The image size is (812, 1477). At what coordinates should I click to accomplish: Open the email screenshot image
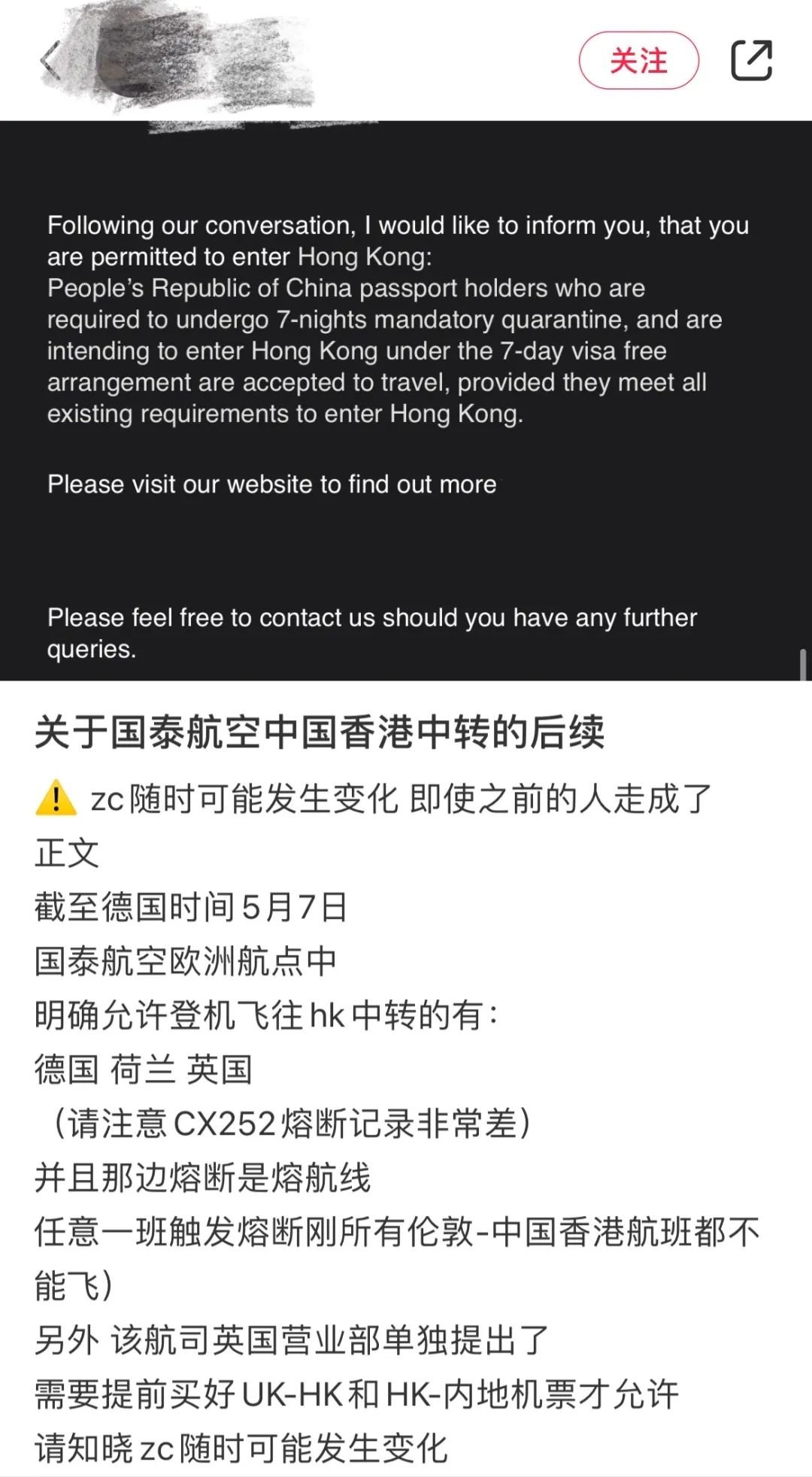(406, 401)
